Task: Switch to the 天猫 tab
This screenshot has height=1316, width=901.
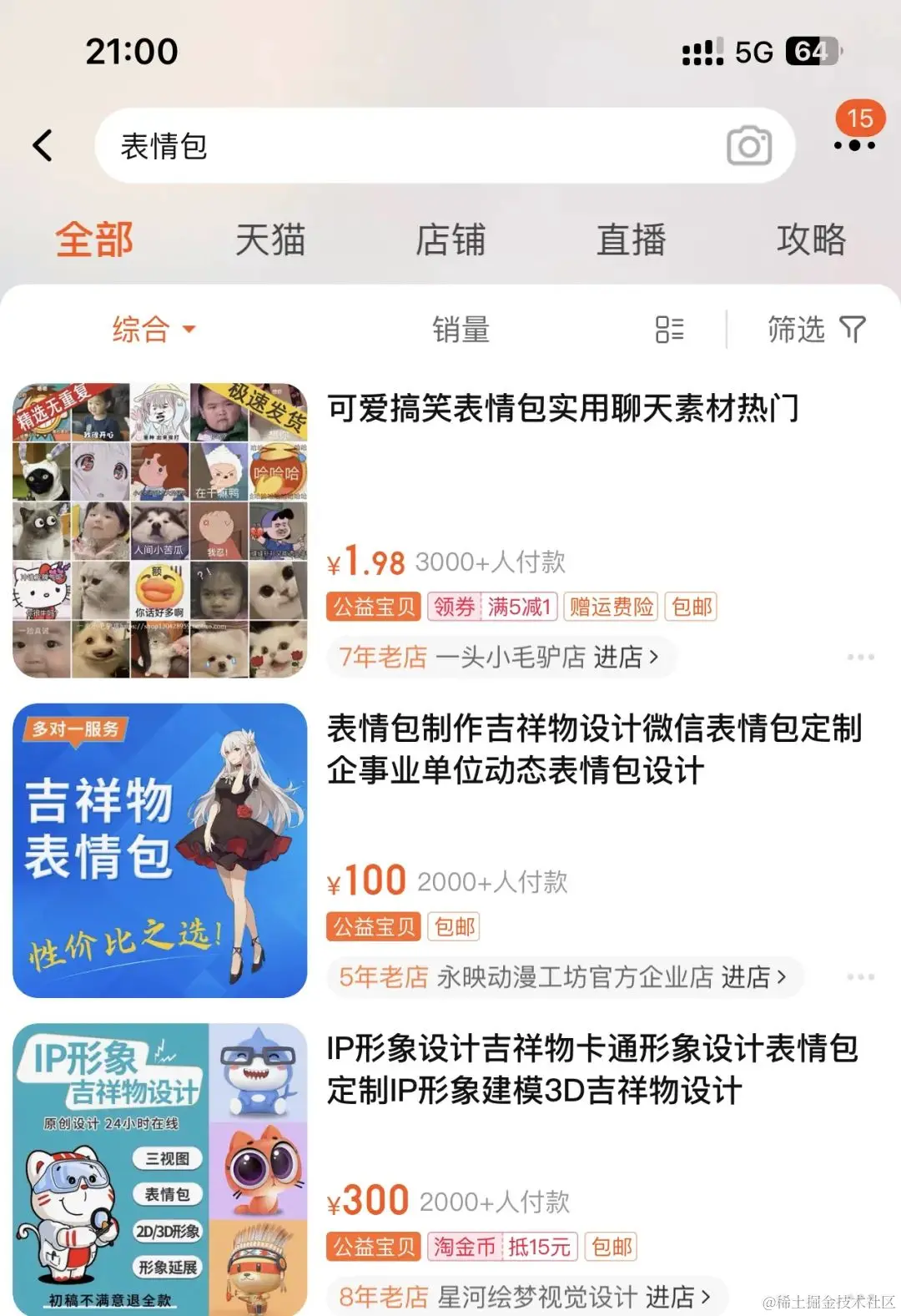Action: click(270, 240)
